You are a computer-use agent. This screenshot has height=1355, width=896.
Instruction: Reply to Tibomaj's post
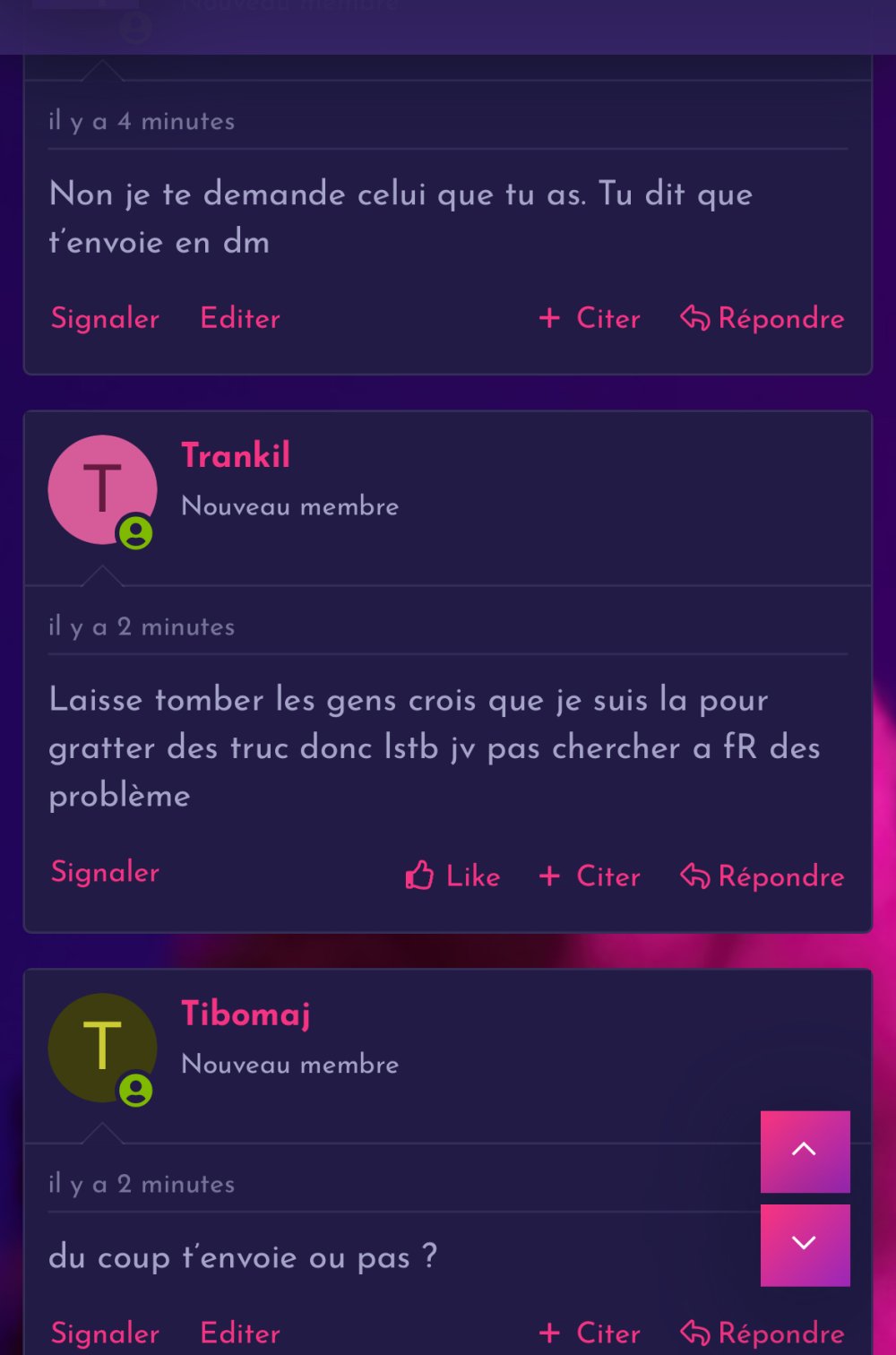click(762, 1333)
